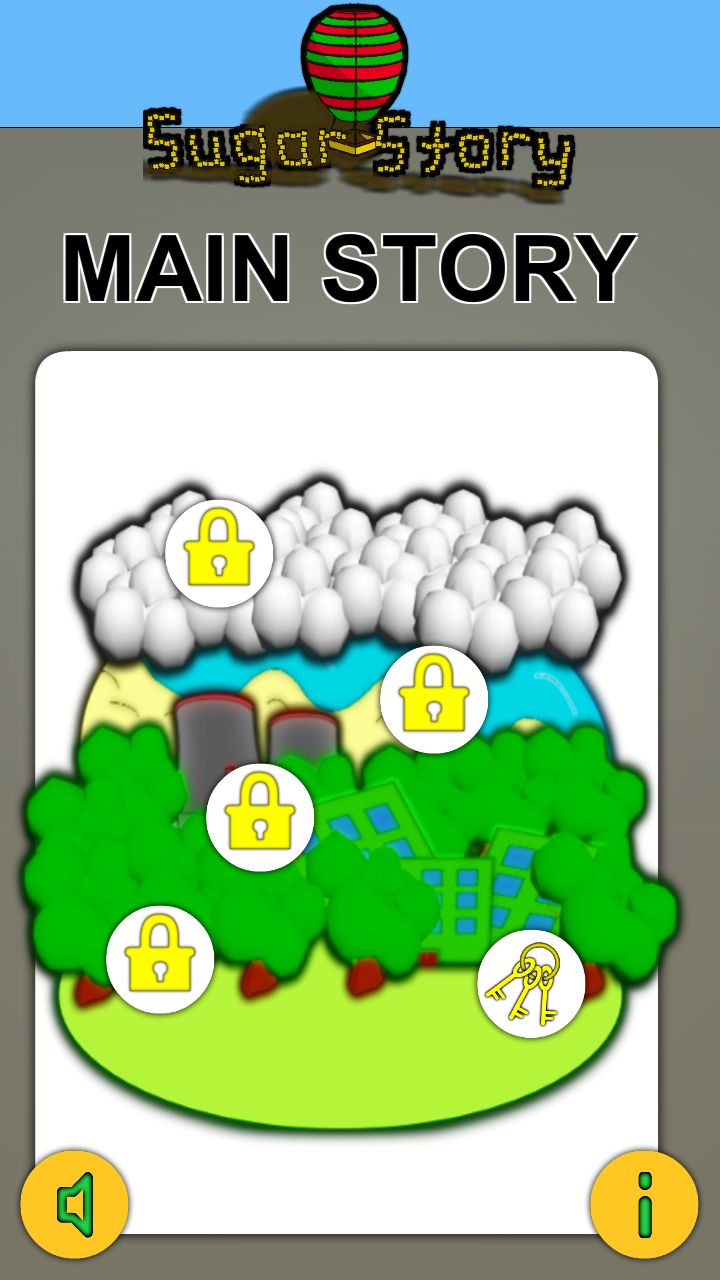720x1280 pixels.
Task: Tap the locked level on the clouds
Action: [219, 553]
